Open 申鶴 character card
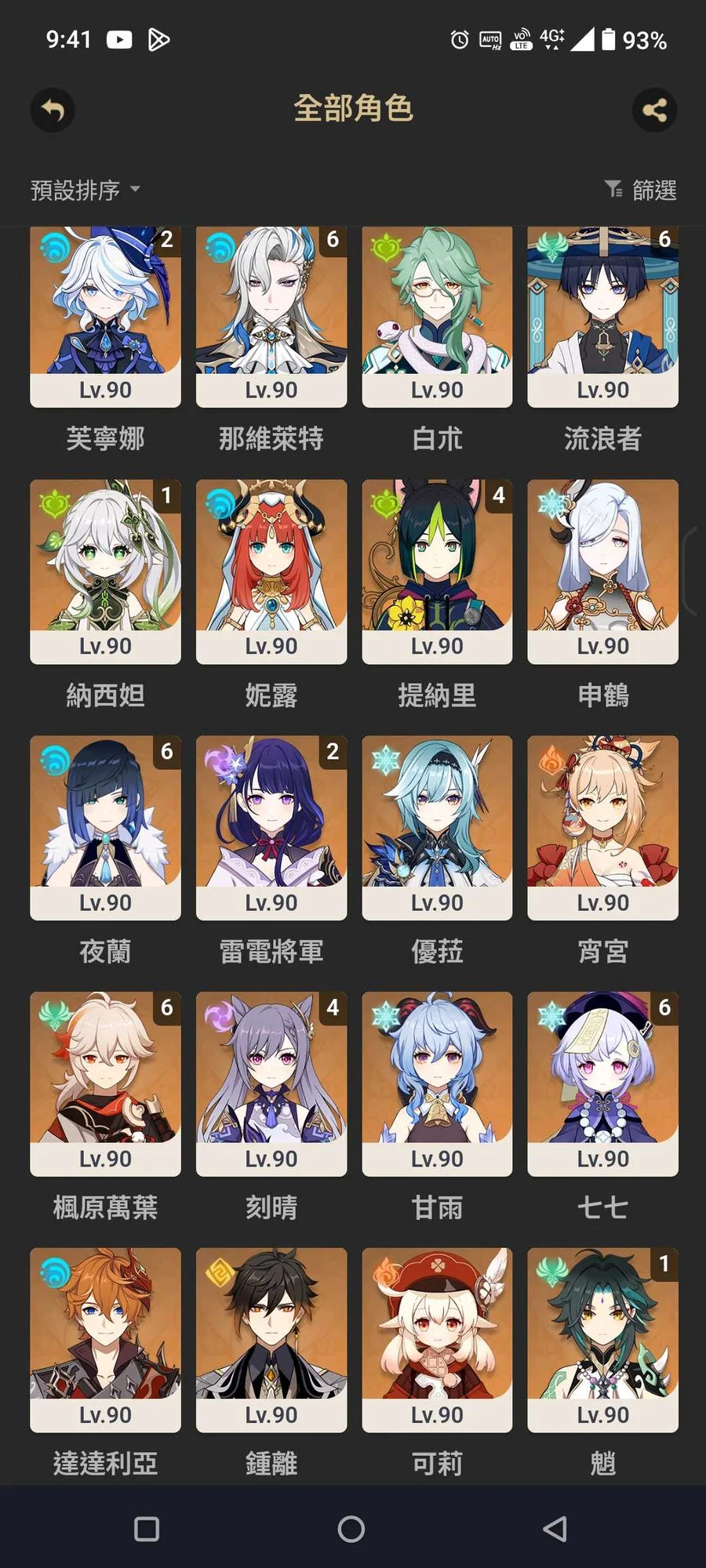The width and height of the screenshot is (706, 1568). 602,571
